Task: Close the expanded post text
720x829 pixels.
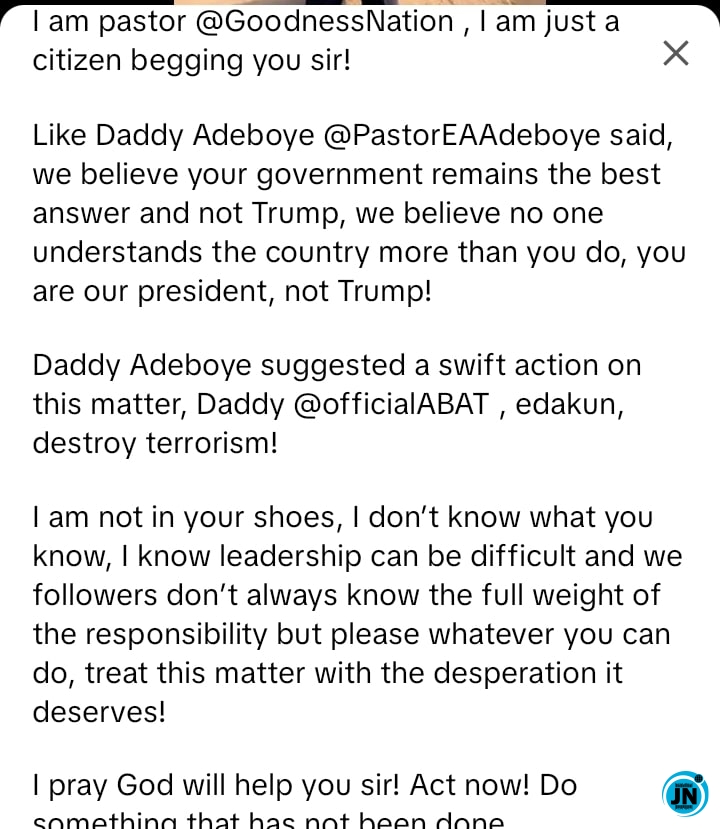Action: pos(676,53)
